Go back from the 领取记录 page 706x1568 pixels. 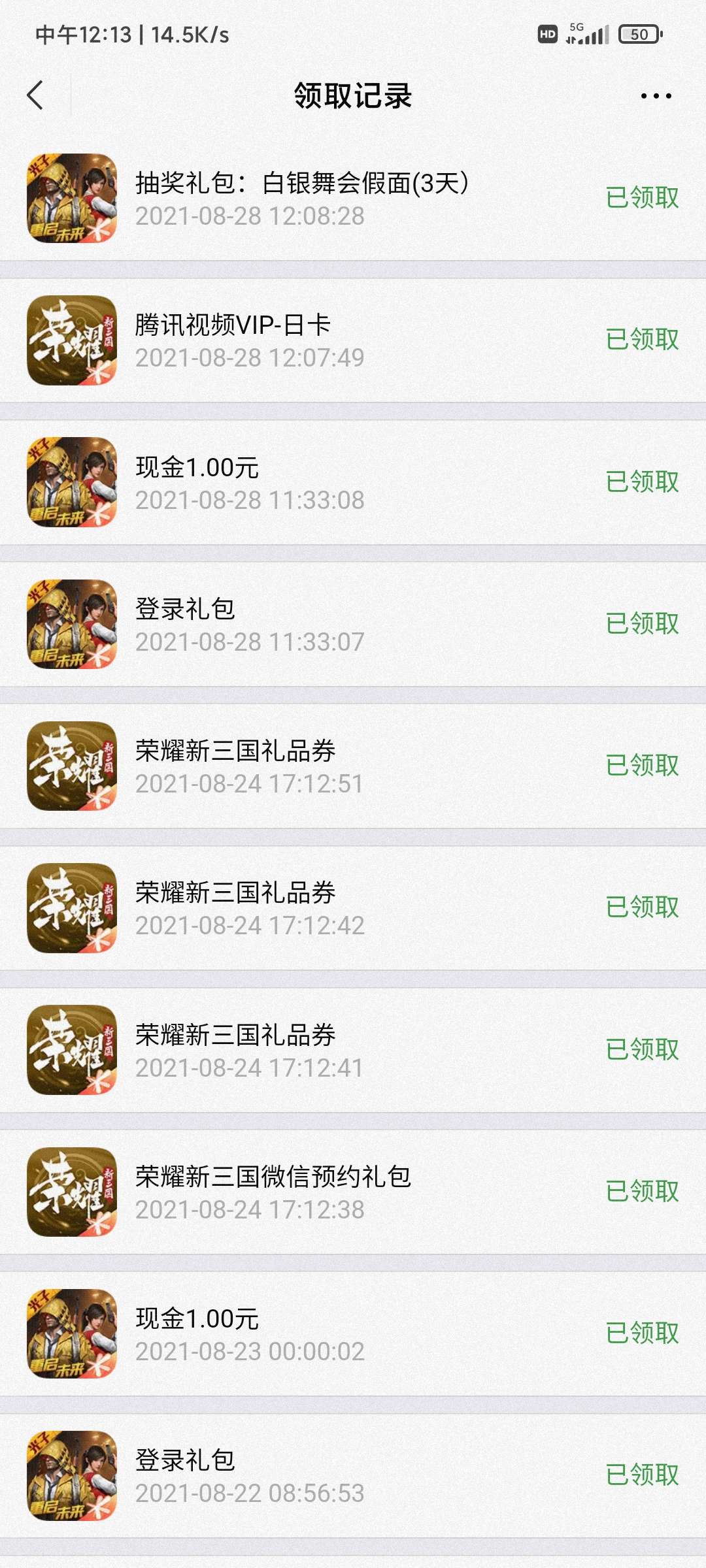35,95
